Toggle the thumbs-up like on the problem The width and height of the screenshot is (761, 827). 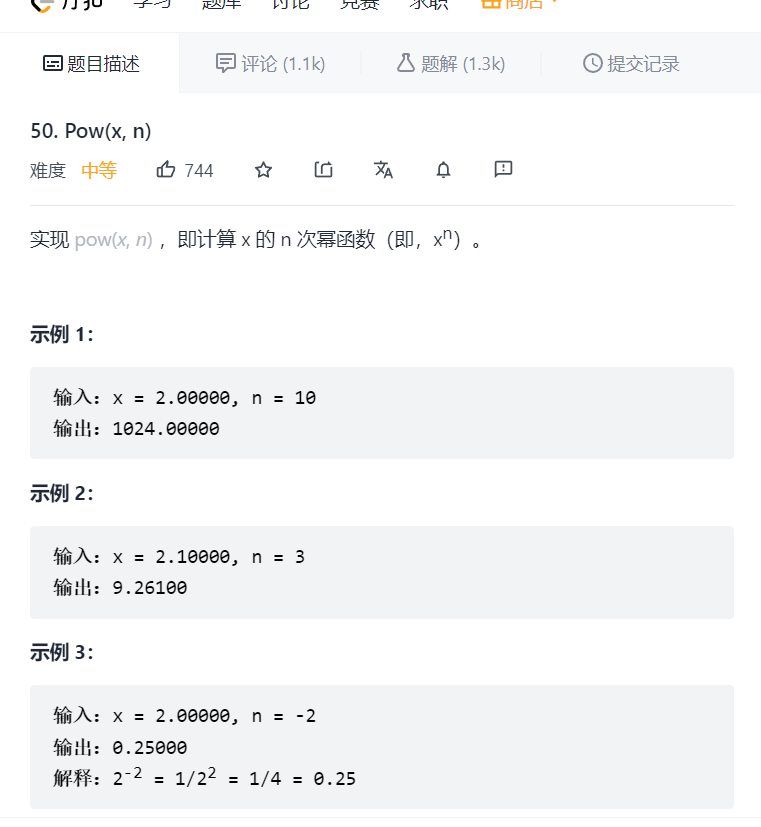click(166, 170)
